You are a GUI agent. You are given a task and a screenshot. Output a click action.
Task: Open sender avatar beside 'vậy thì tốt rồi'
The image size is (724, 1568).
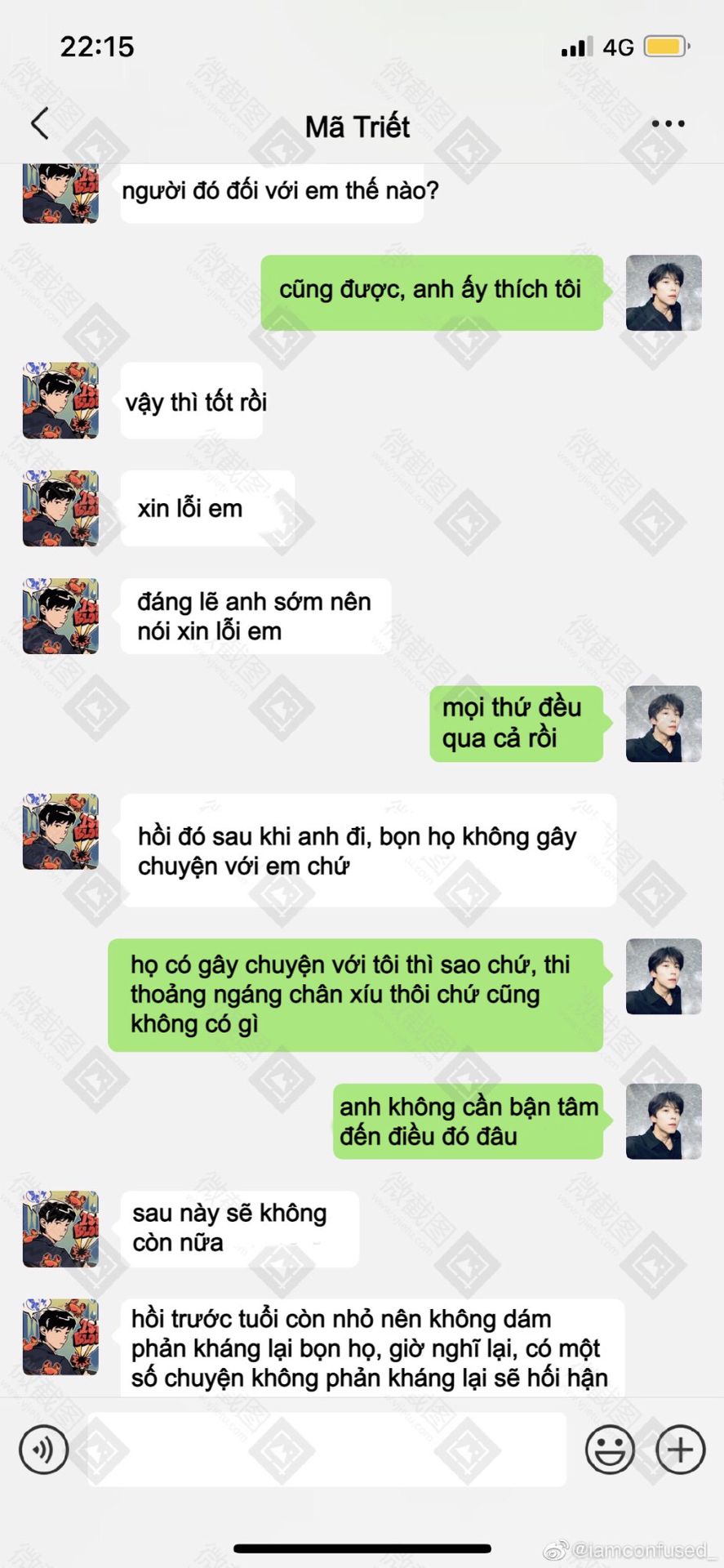(60, 400)
